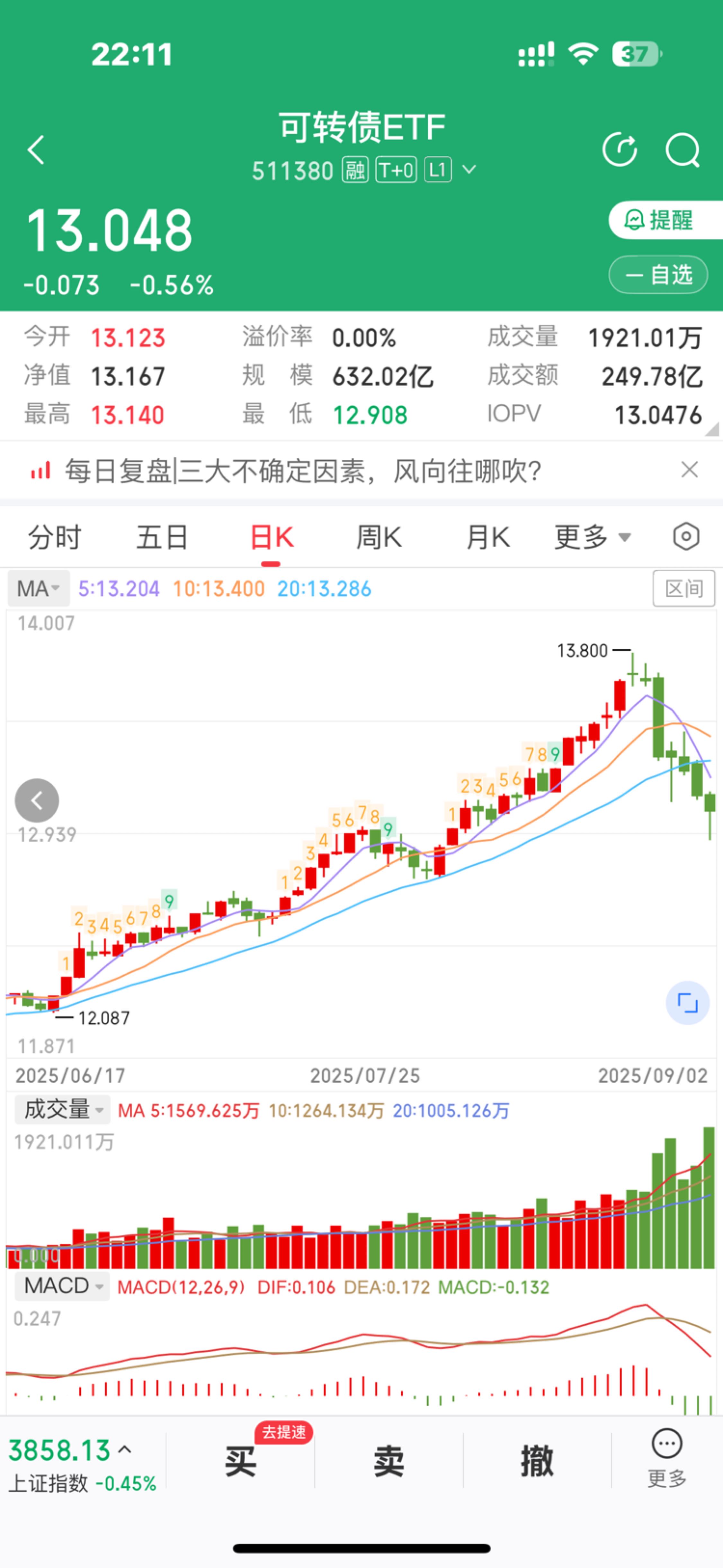Switch to the 分时 chart tab
This screenshot has height=1568, width=723.
[55, 537]
